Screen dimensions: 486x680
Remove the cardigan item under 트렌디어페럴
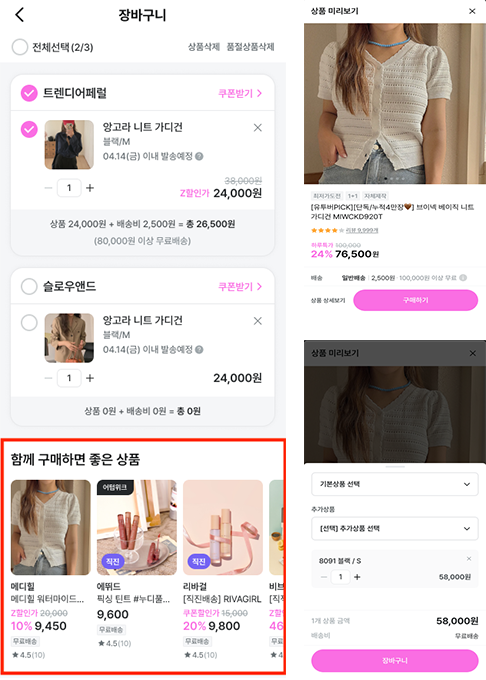click(x=258, y=128)
